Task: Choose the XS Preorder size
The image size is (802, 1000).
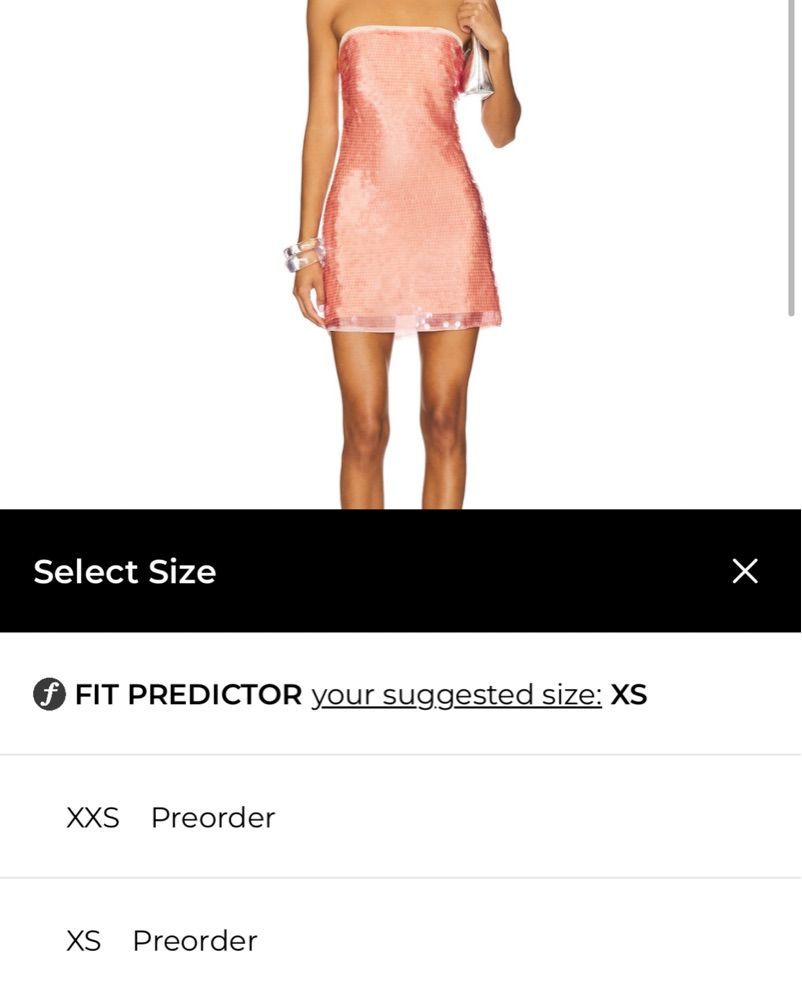Action: coord(162,940)
